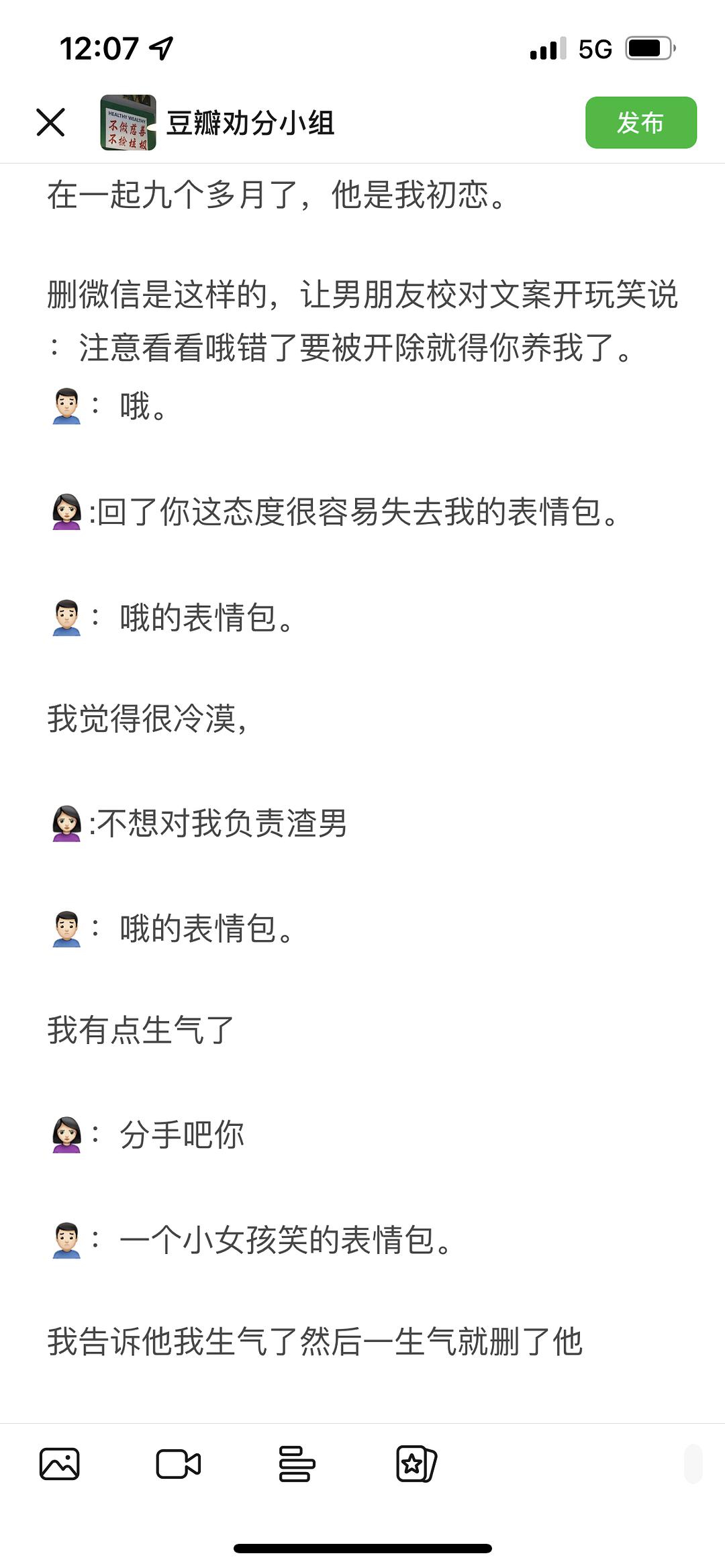This screenshot has width=725, height=1568.
Task: Insert a picture using the image icon
Action: [x=60, y=1463]
